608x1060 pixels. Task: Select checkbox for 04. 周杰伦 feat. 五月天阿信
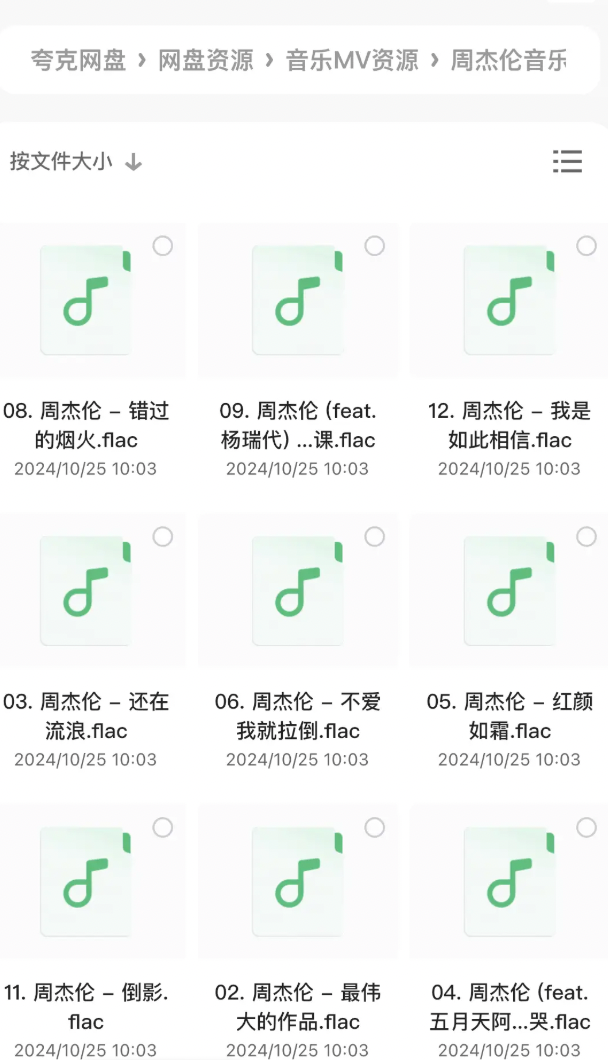(587, 828)
